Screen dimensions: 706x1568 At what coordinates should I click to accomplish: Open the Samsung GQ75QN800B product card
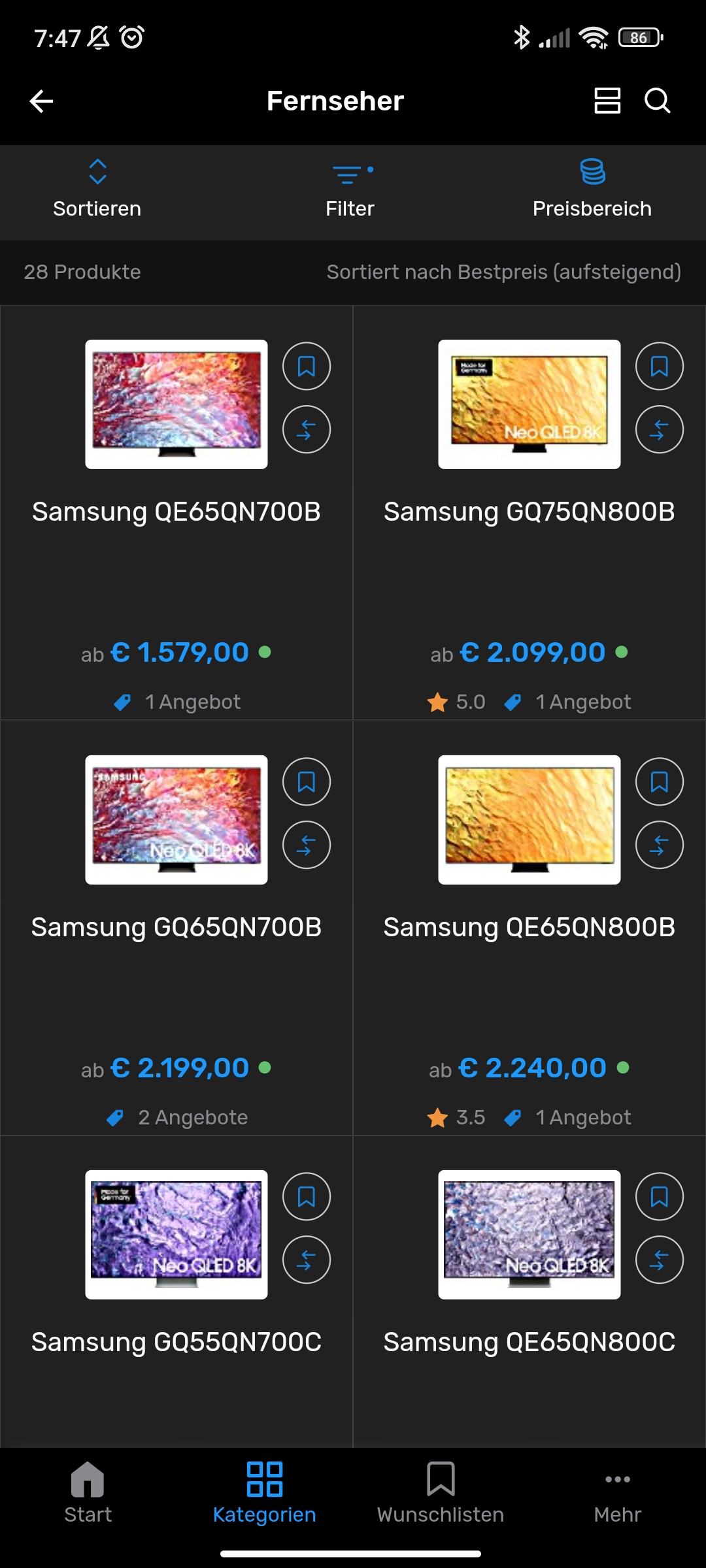coord(529,512)
